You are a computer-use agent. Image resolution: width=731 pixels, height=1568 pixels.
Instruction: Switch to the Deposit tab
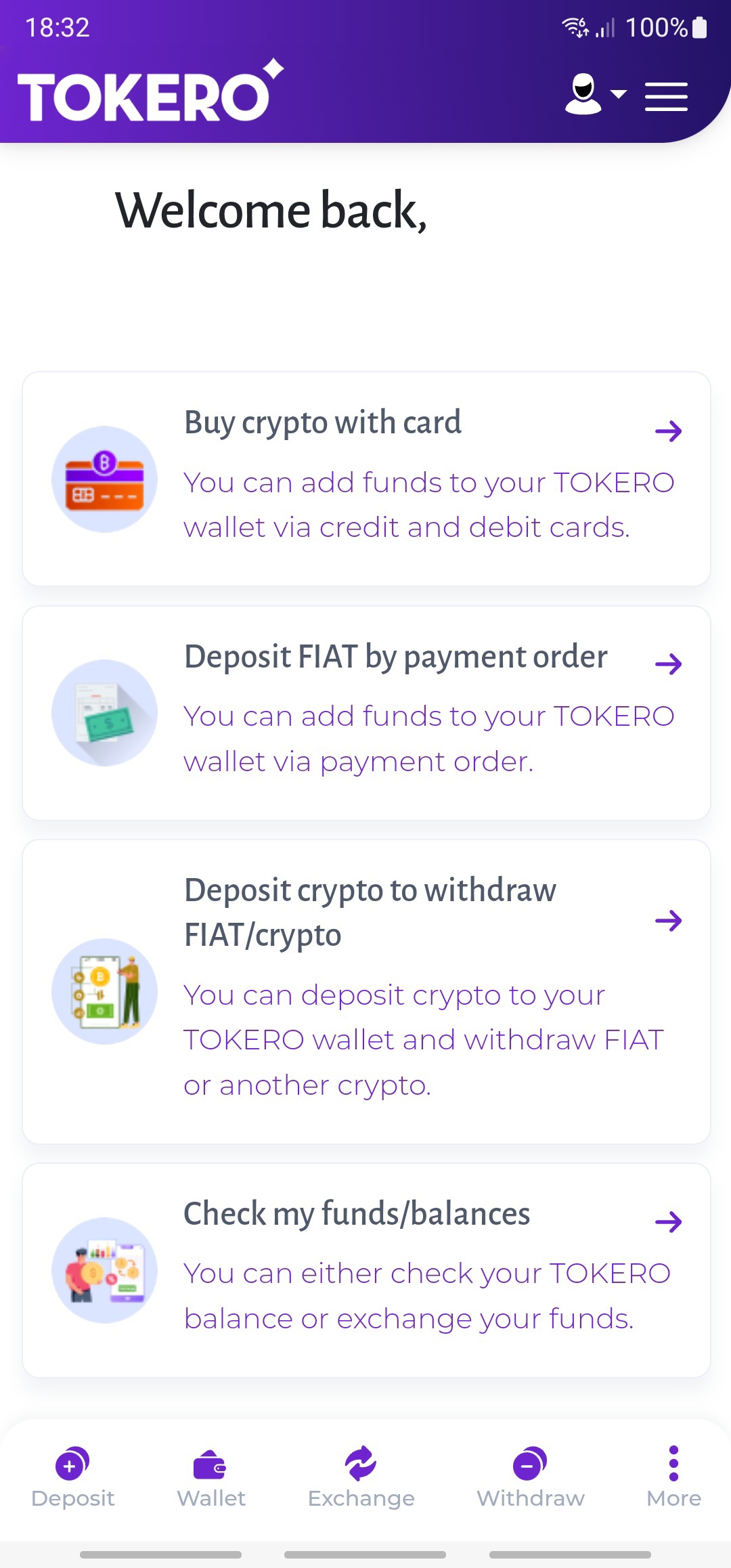(72, 1477)
